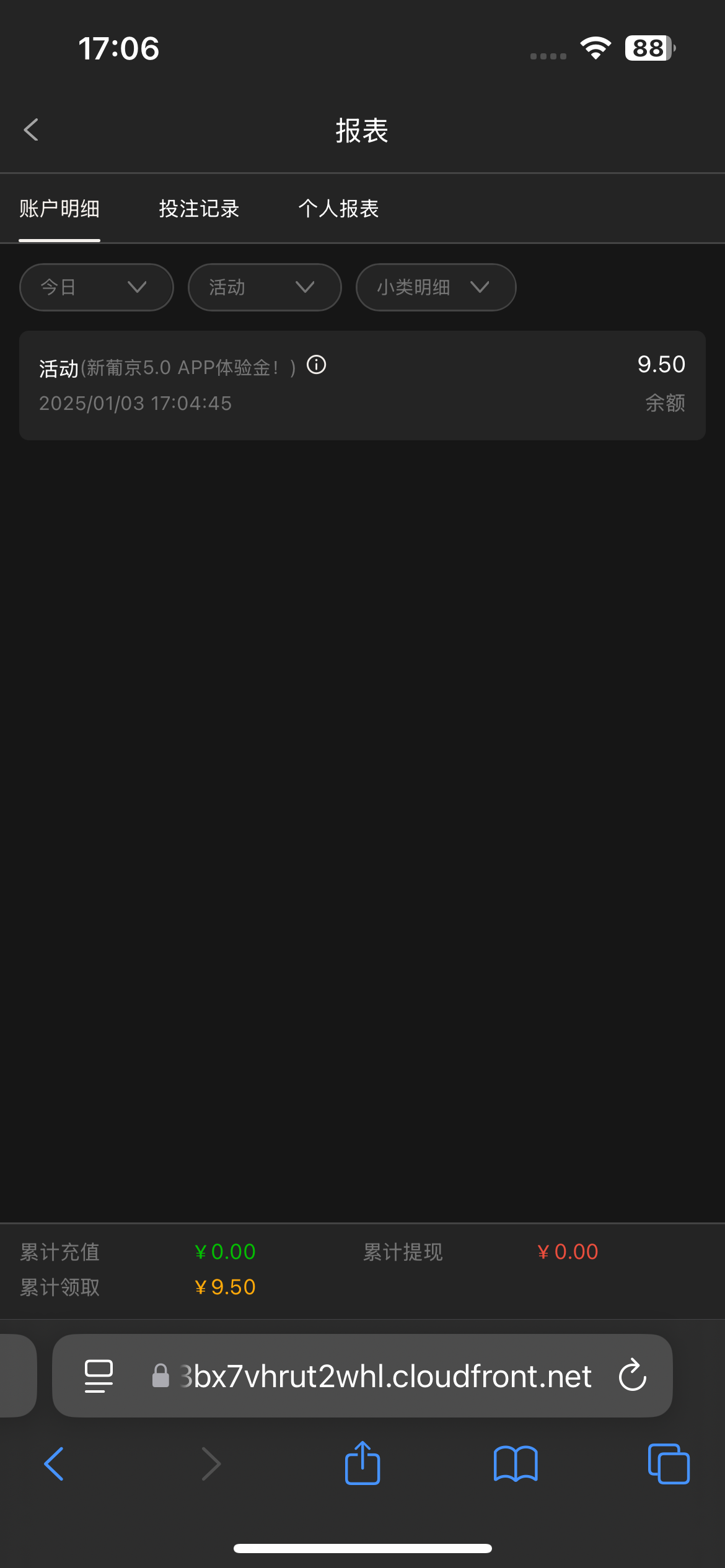Select the 账户明细 tab
Viewport: 725px width, 1568px height.
[x=59, y=209]
